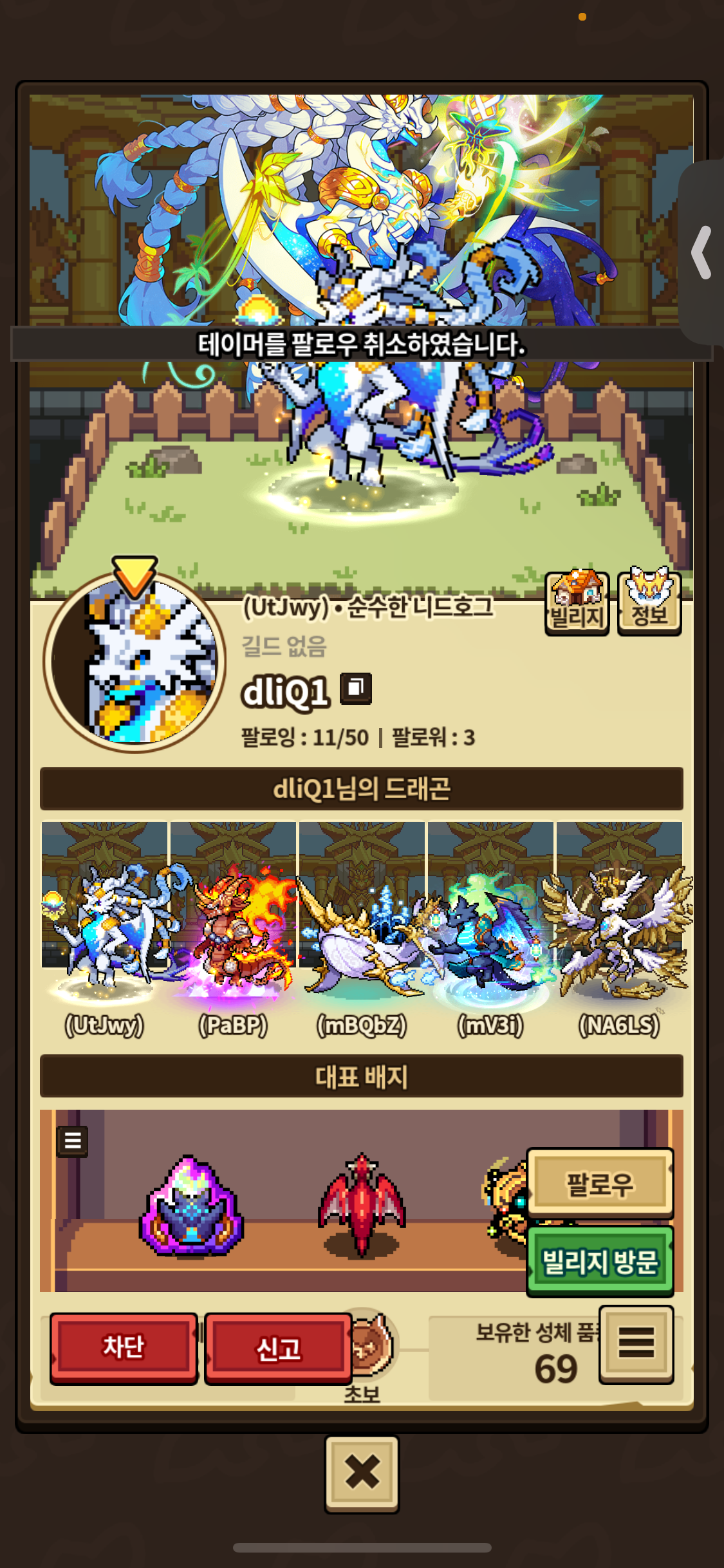Expand the side panel arrow

tap(702, 252)
